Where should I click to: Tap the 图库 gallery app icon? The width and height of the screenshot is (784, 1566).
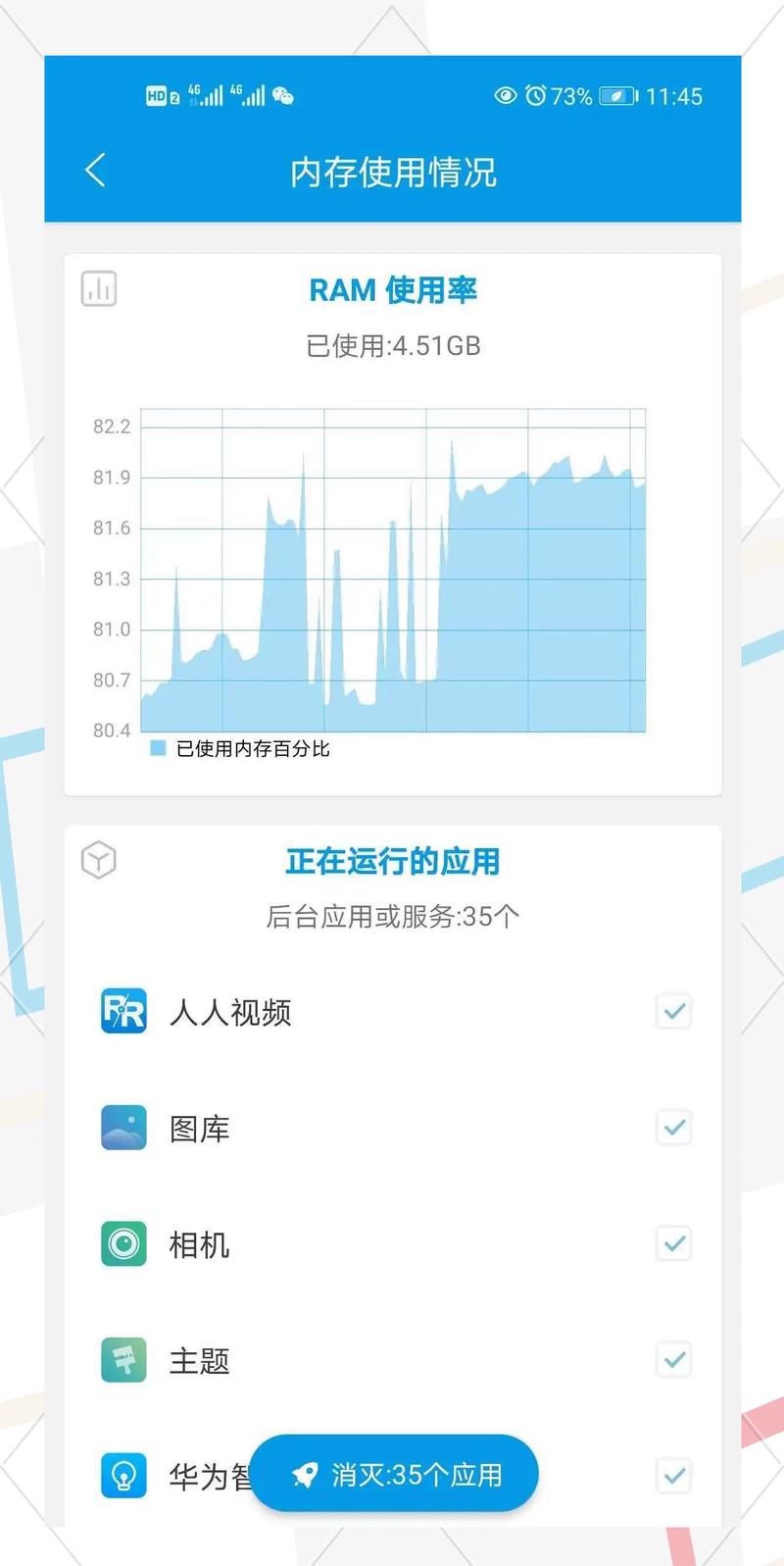(x=122, y=1128)
